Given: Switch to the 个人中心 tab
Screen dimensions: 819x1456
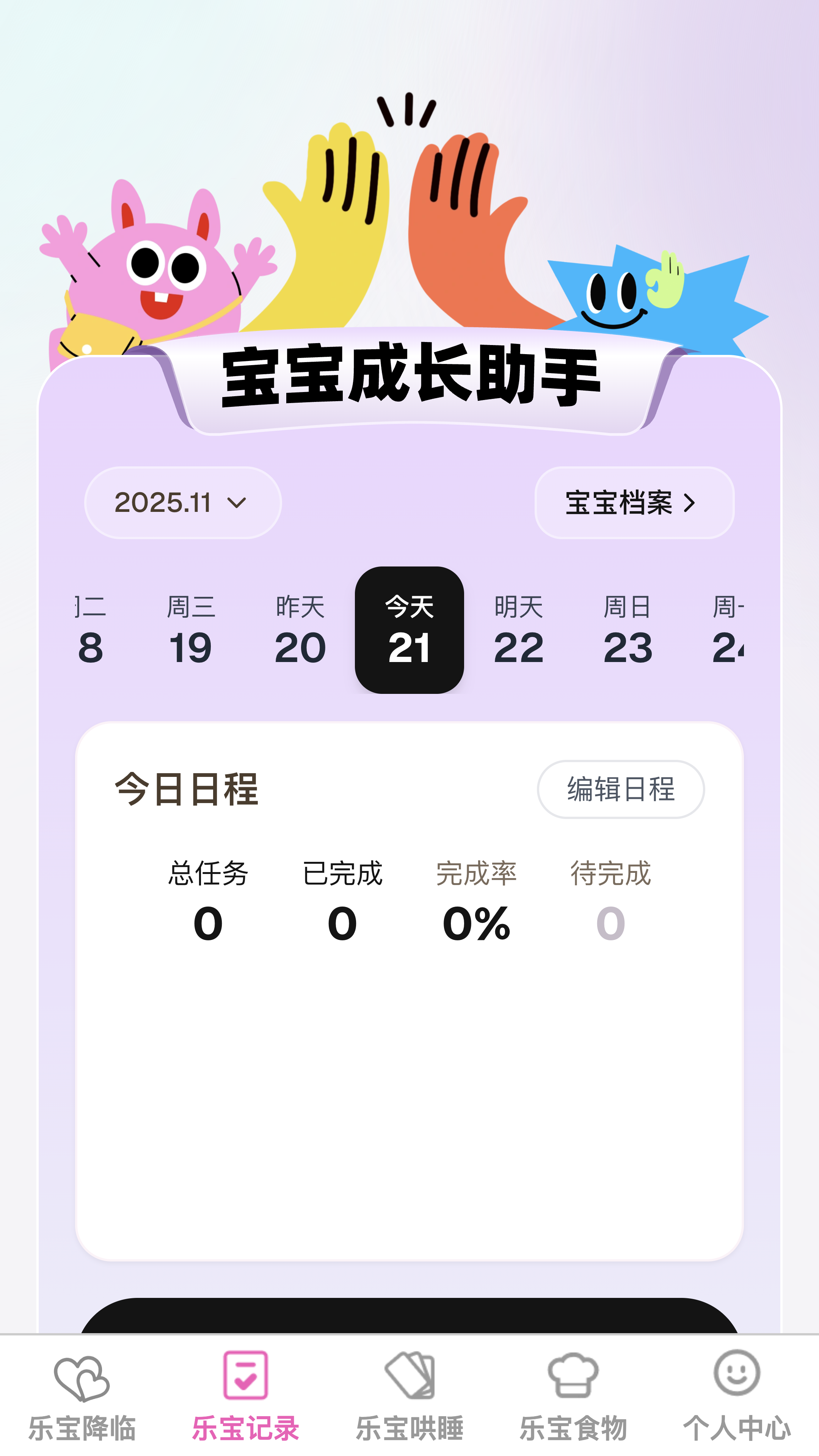Looking at the screenshot, I should click(x=736, y=1402).
